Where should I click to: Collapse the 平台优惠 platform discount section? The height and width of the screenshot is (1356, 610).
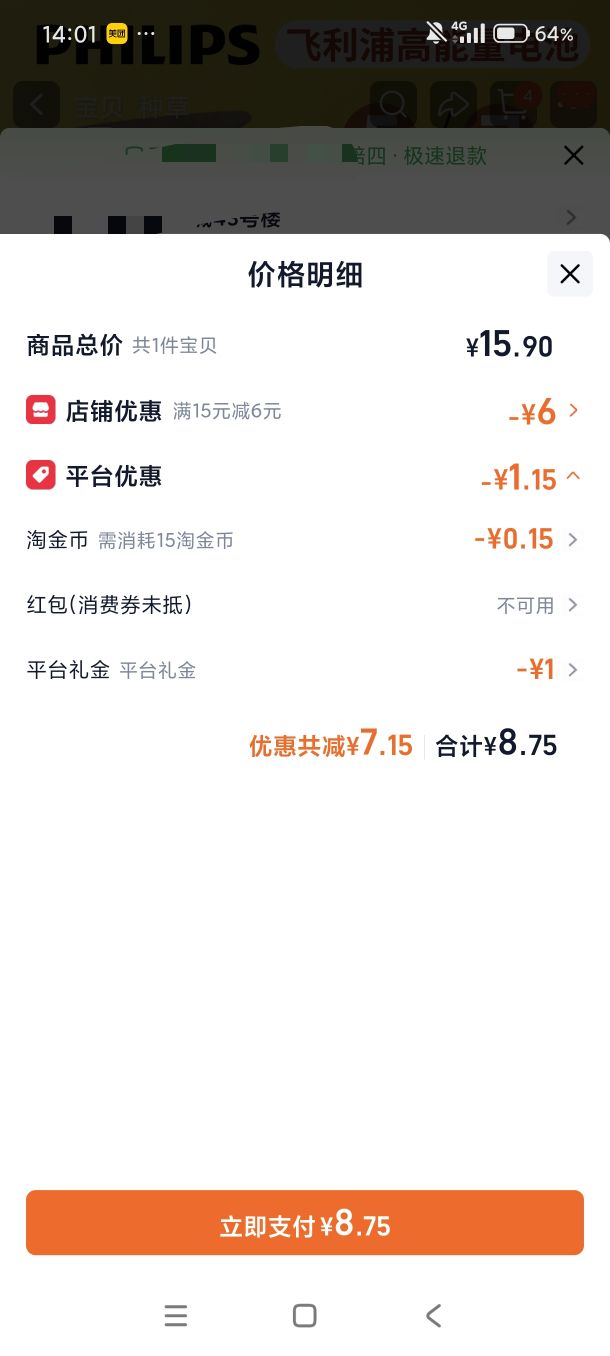[304, 476]
